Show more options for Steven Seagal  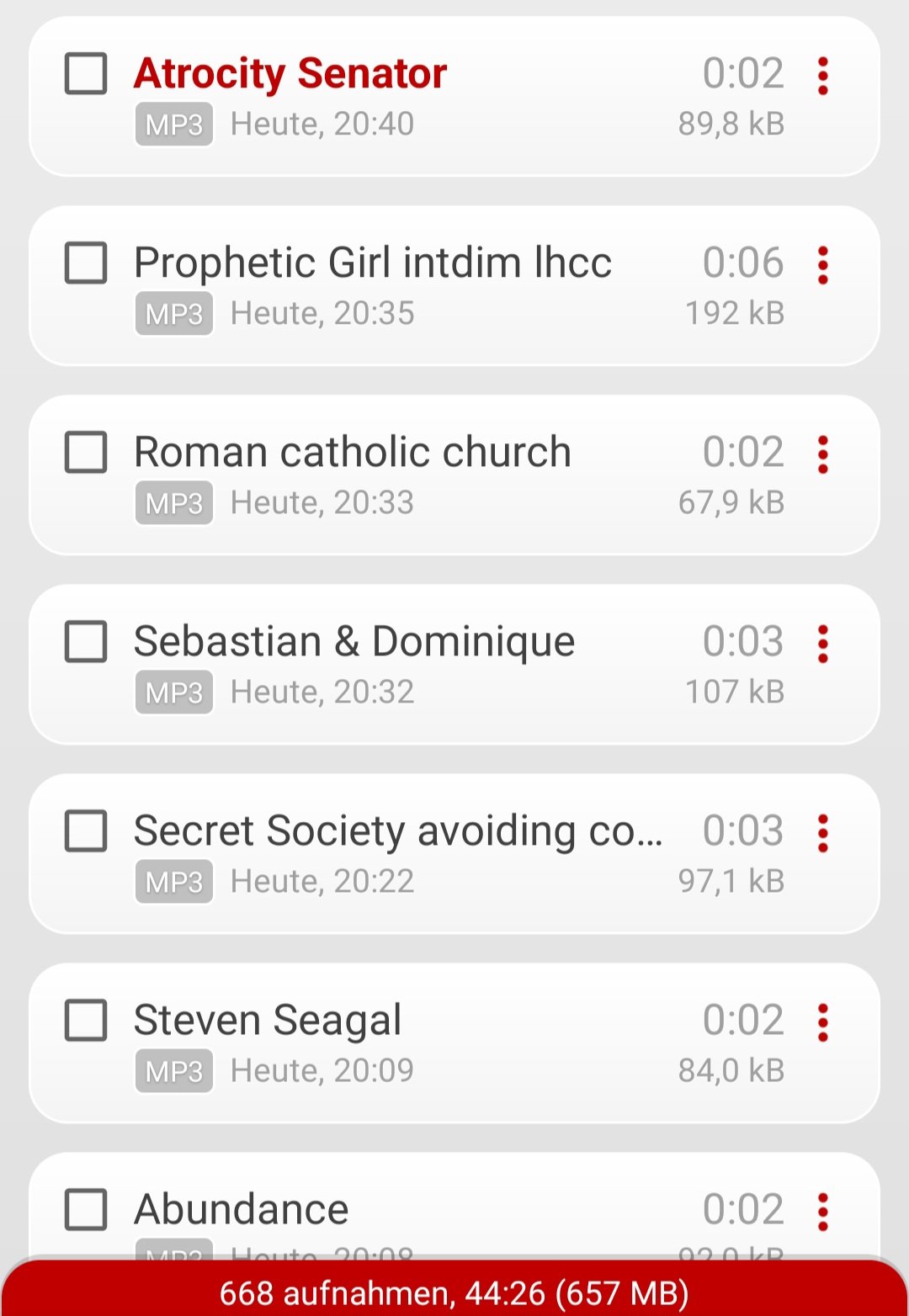tap(823, 1022)
